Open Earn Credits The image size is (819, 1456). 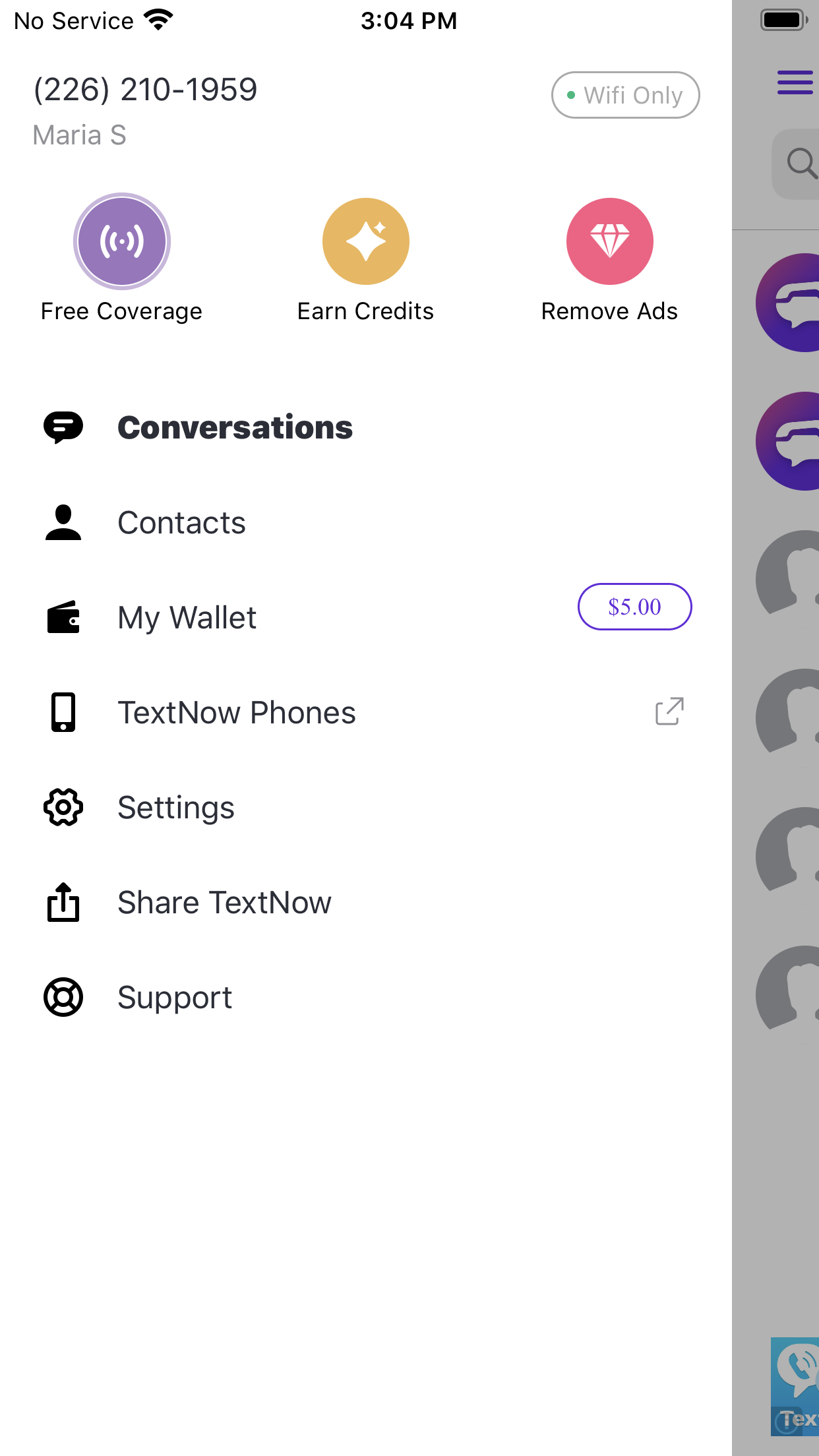tap(365, 241)
